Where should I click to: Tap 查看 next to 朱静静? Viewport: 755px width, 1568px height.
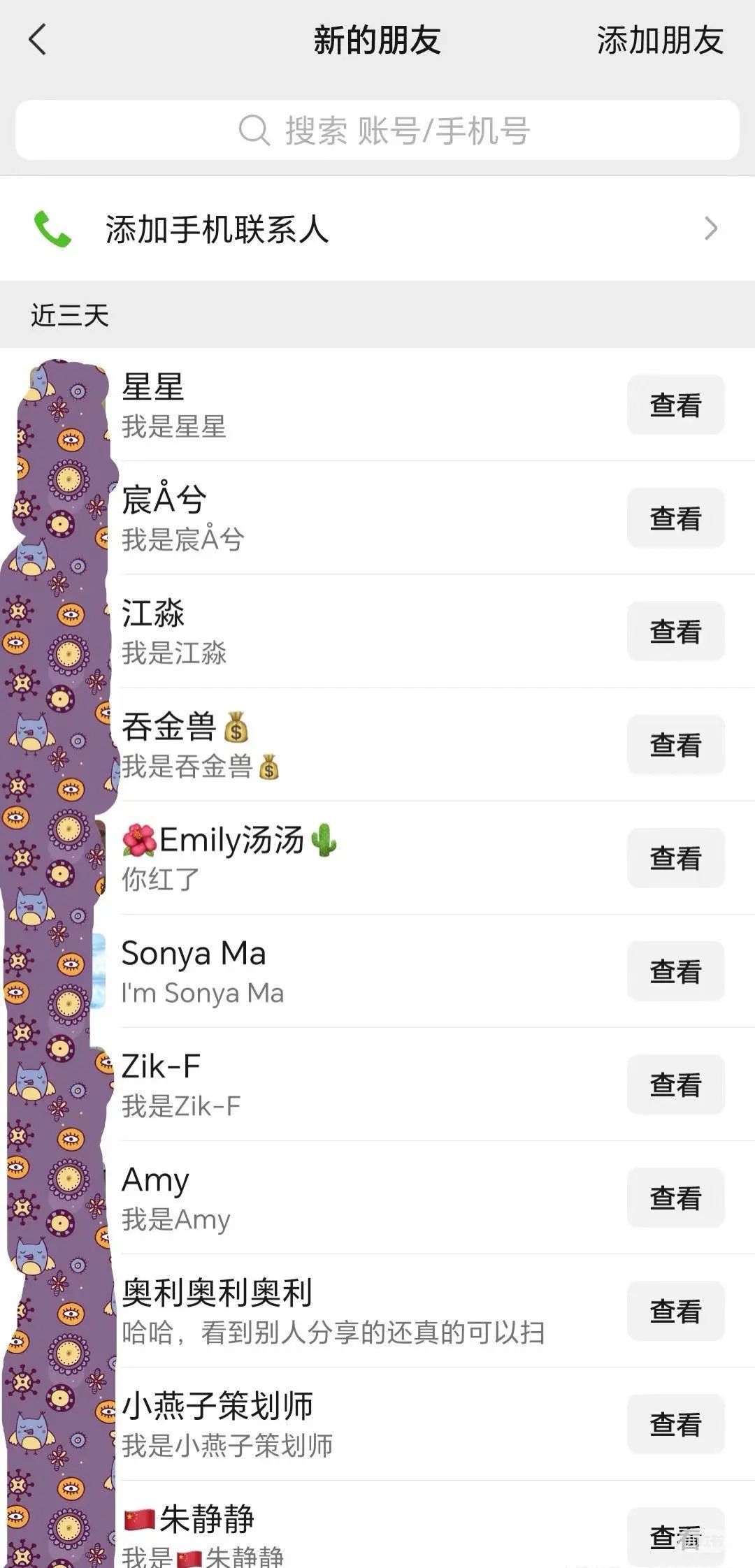(675, 1534)
